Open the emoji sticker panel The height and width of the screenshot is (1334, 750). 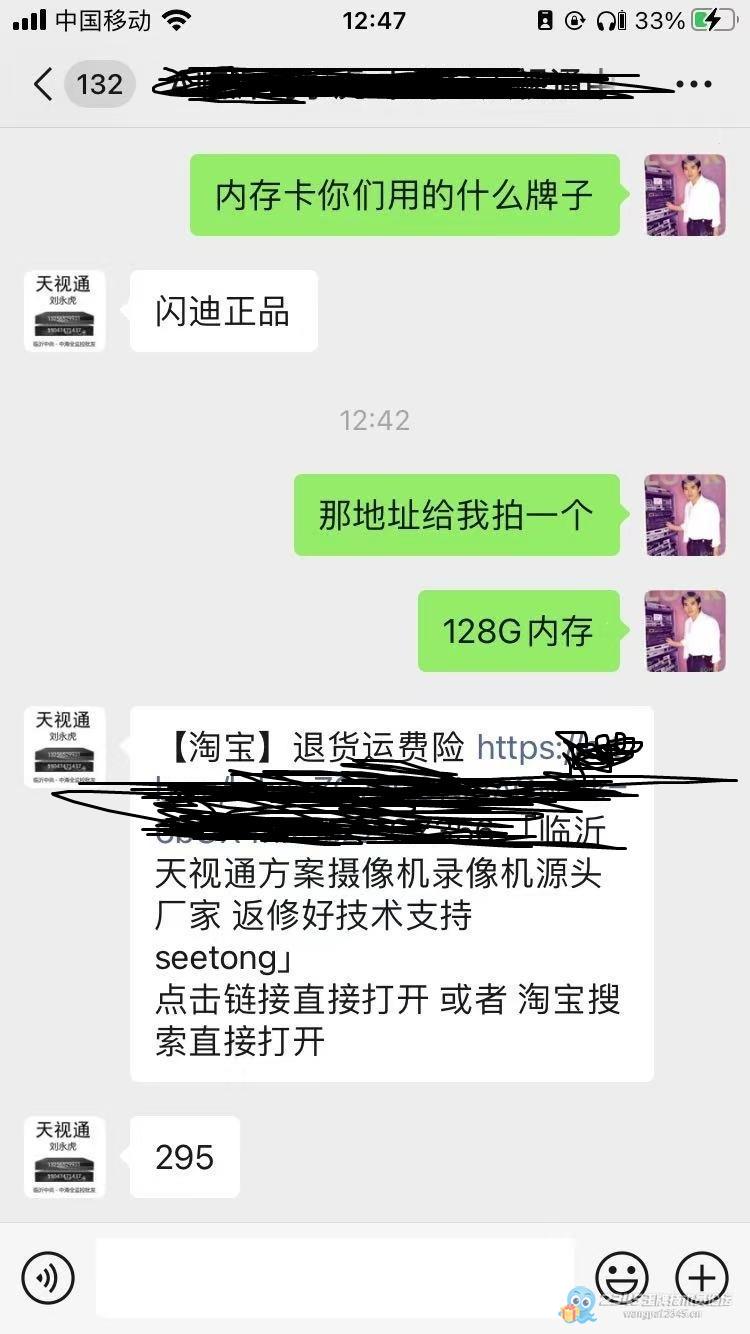(x=621, y=1277)
